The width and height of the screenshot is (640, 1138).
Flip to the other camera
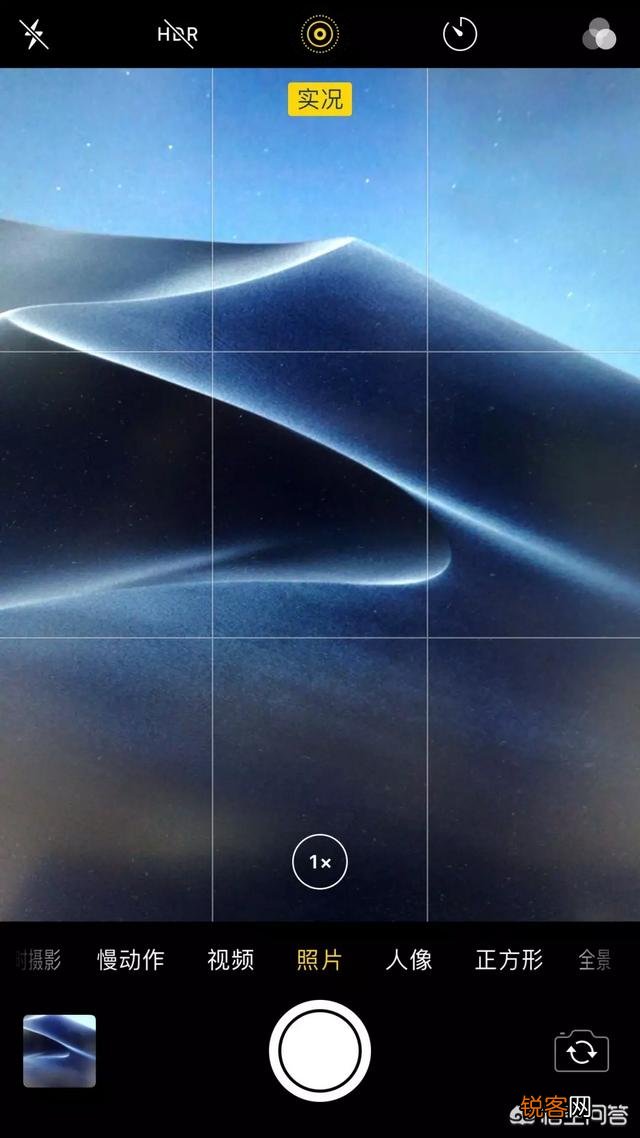(581, 1051)
